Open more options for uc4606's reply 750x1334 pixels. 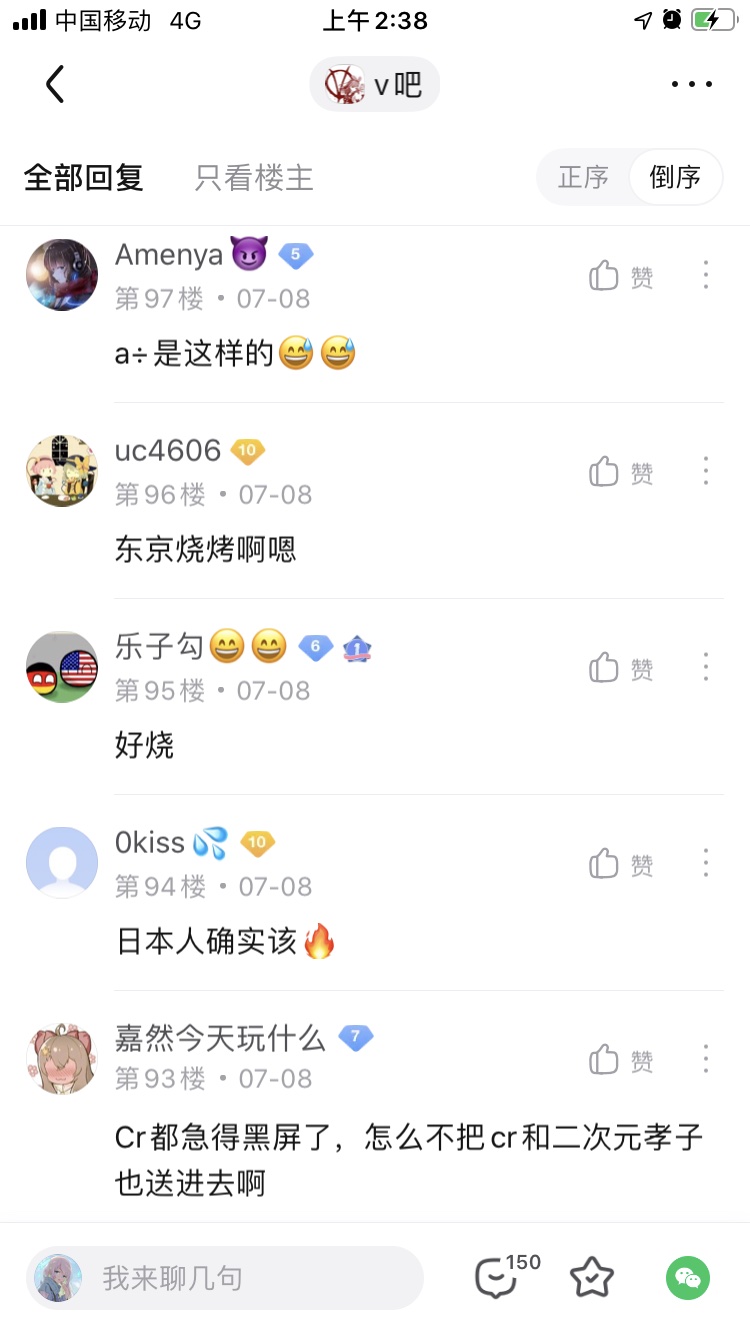point(706,471)
